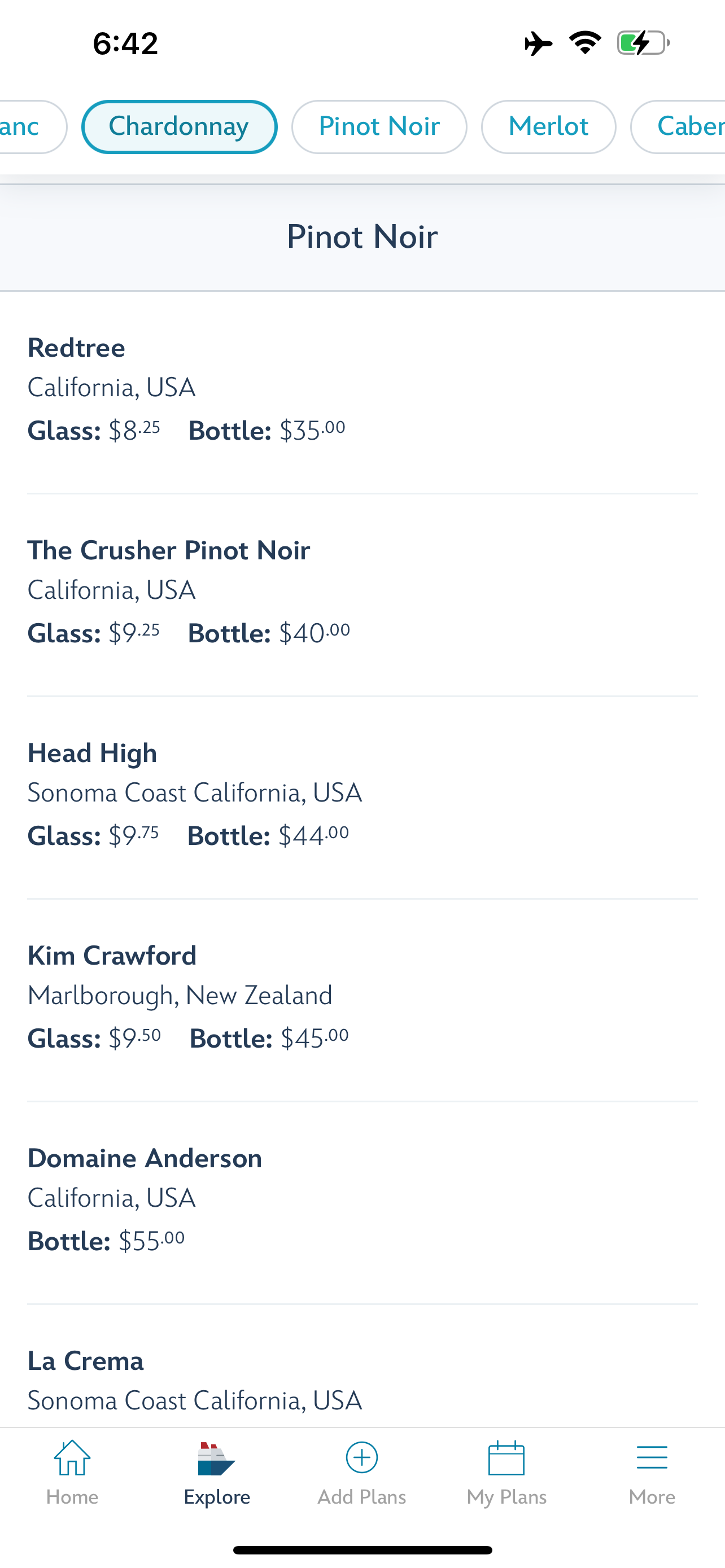The image size is (725, 1568).
Task: Select the Chardonnay chip
Action: click(179, 126)
